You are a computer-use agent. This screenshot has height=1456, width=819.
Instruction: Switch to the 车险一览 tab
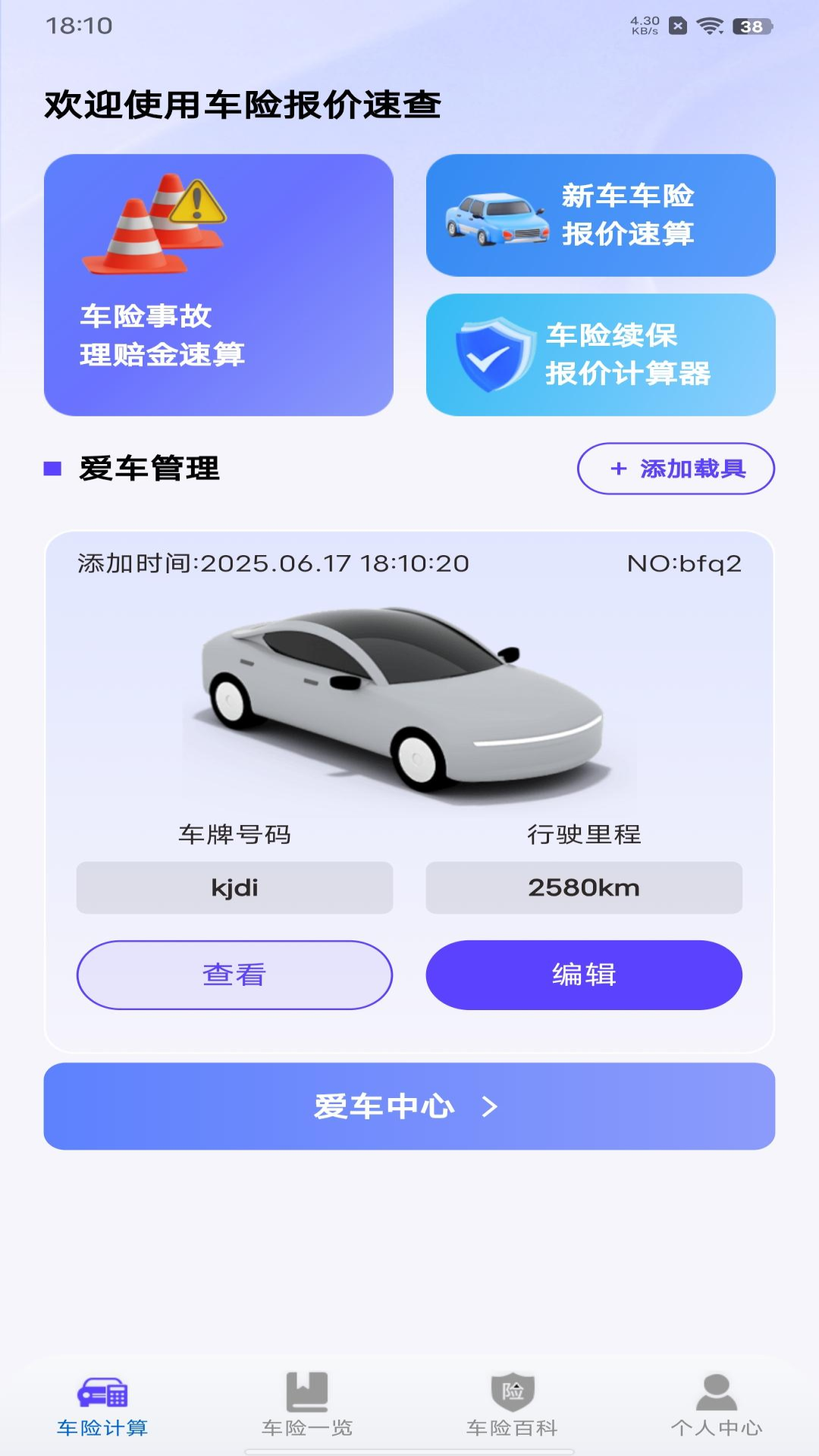click(306, 1426)
